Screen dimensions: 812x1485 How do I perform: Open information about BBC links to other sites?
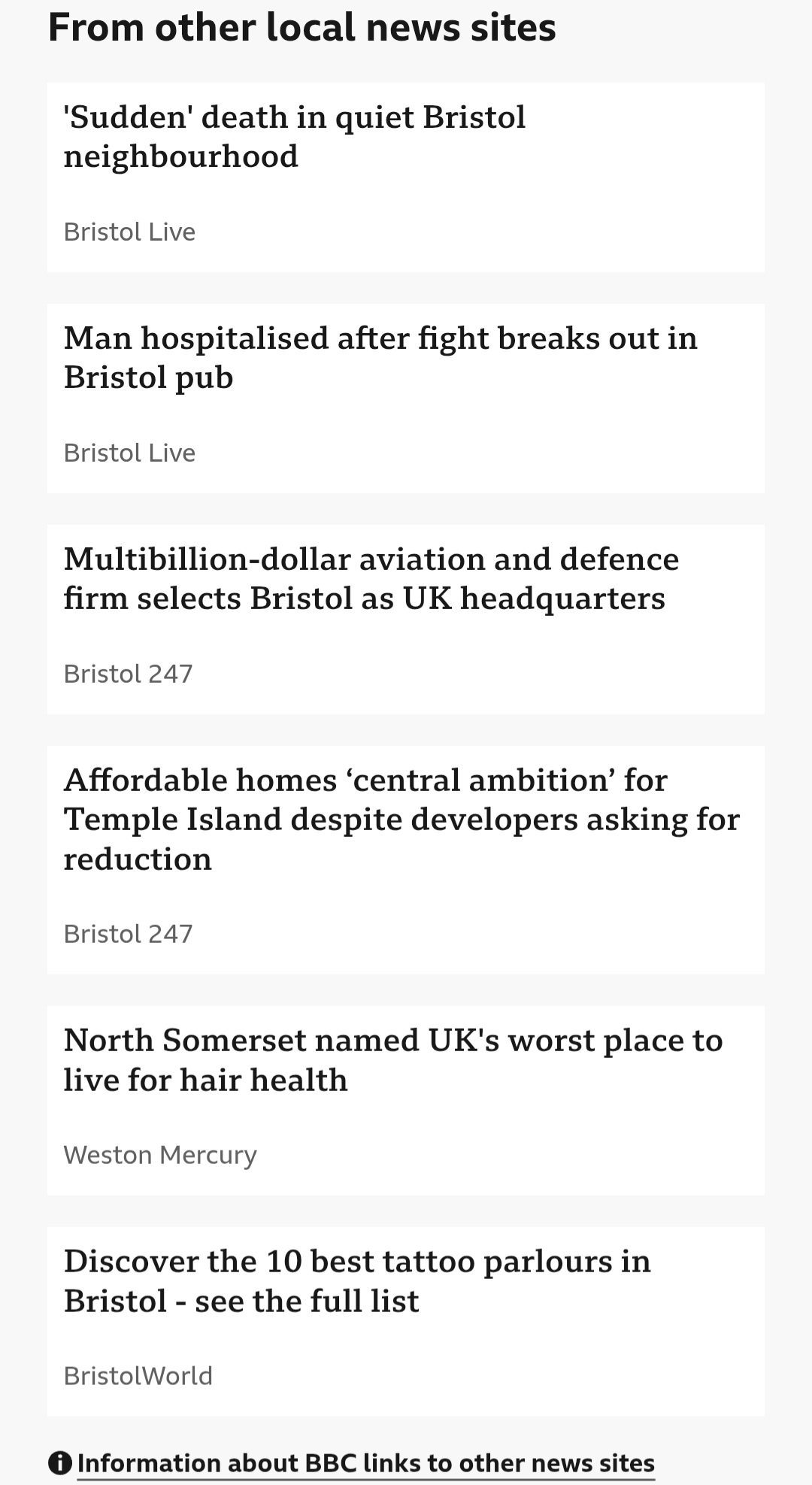[x=365, y=1463]
